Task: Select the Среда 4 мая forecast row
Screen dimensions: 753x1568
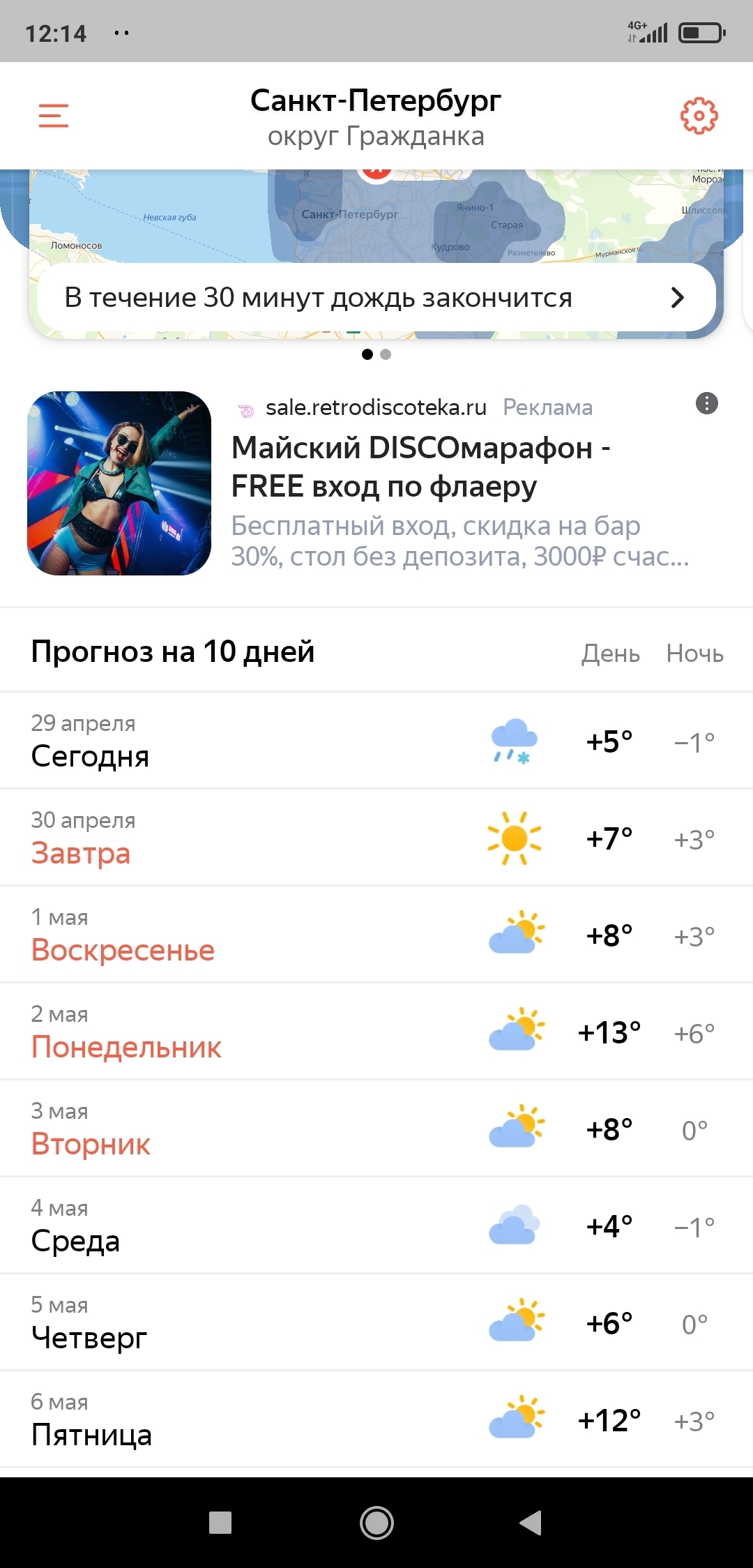Action: coord(376,1226)
